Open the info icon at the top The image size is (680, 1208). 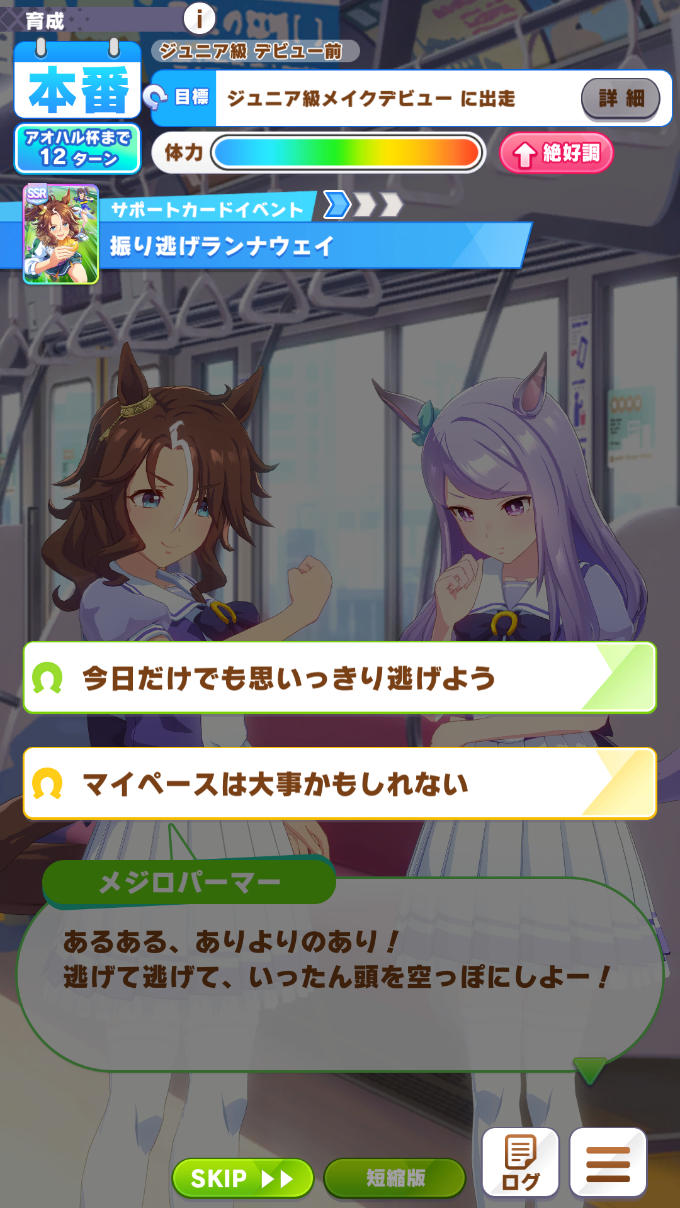coord(200,18)
